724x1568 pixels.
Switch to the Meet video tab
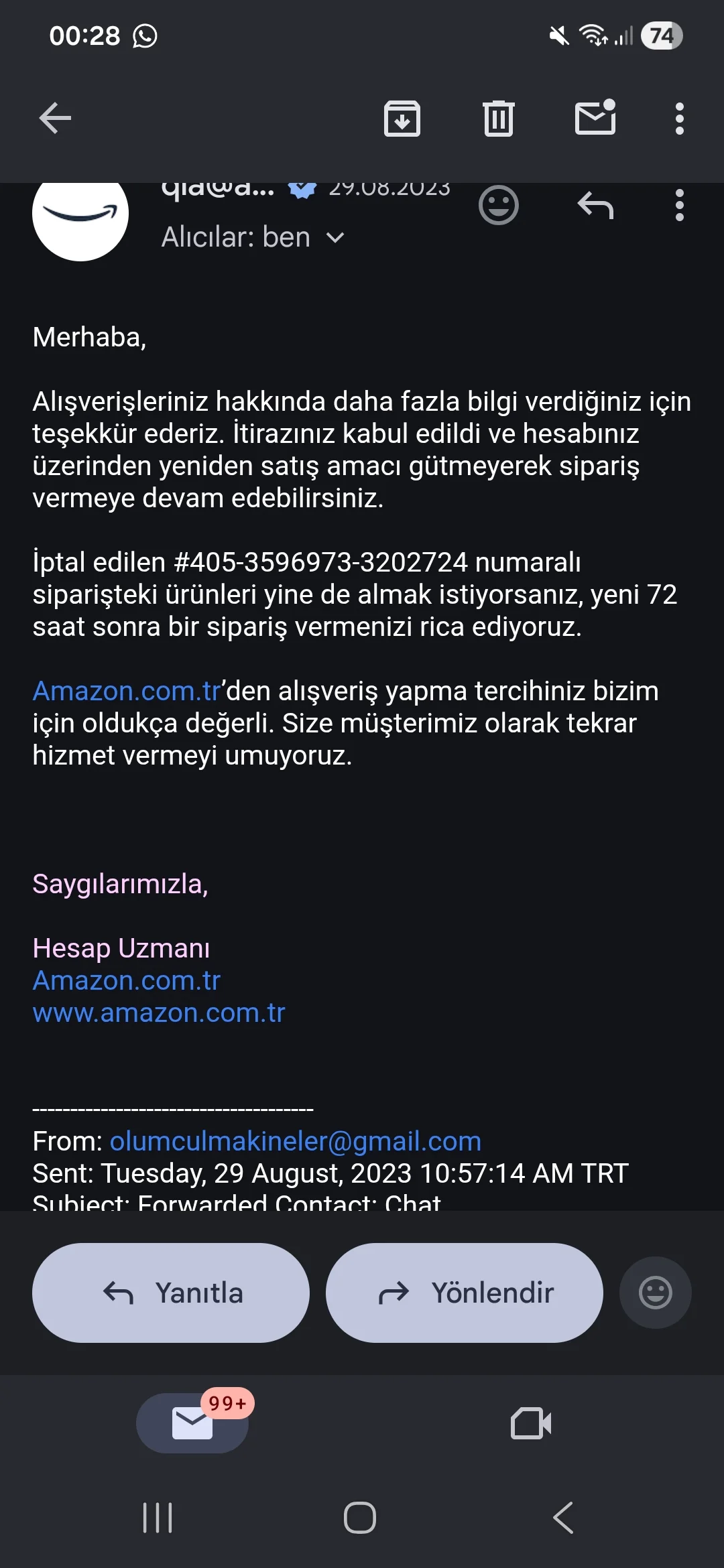click(x=531, y=1423)
